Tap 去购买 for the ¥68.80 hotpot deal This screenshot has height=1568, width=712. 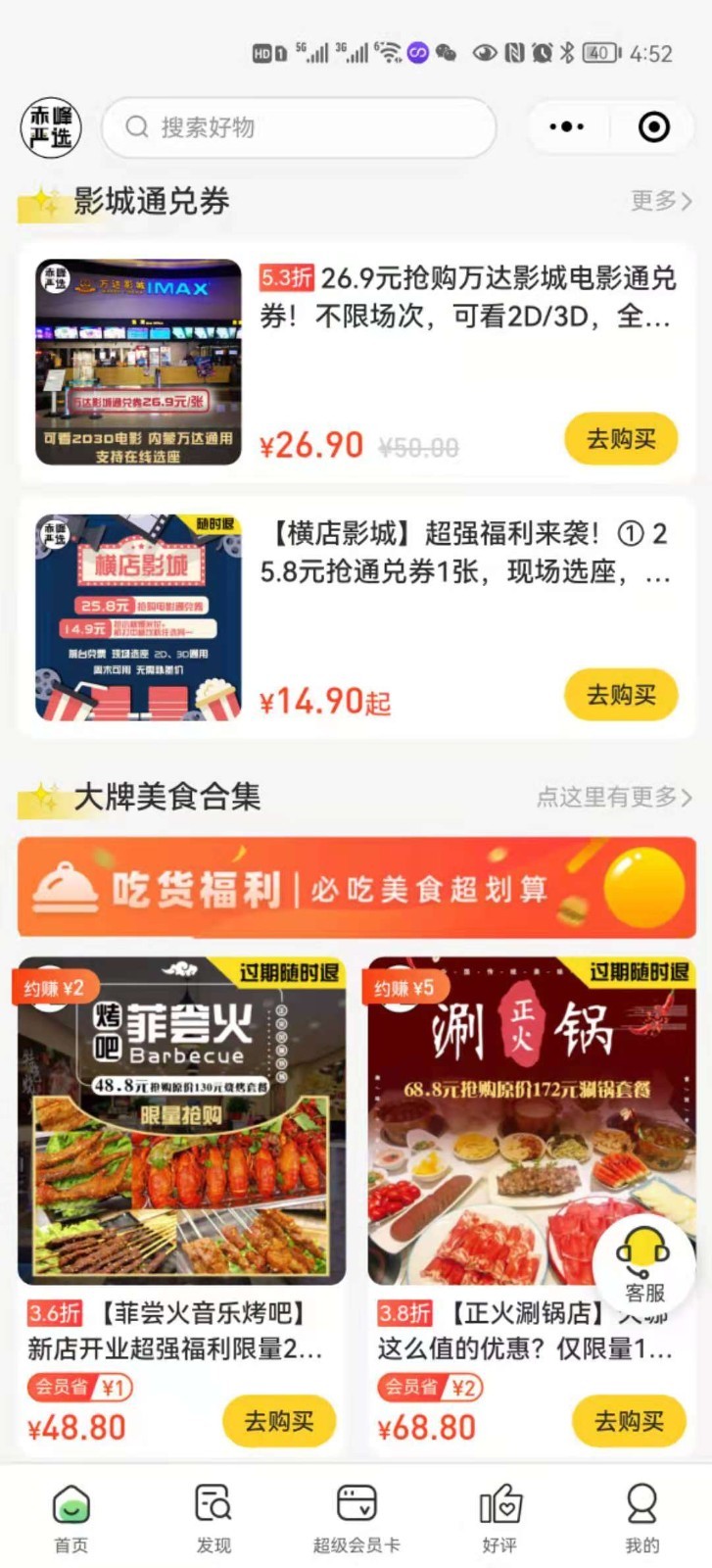tap(629, 1421)
